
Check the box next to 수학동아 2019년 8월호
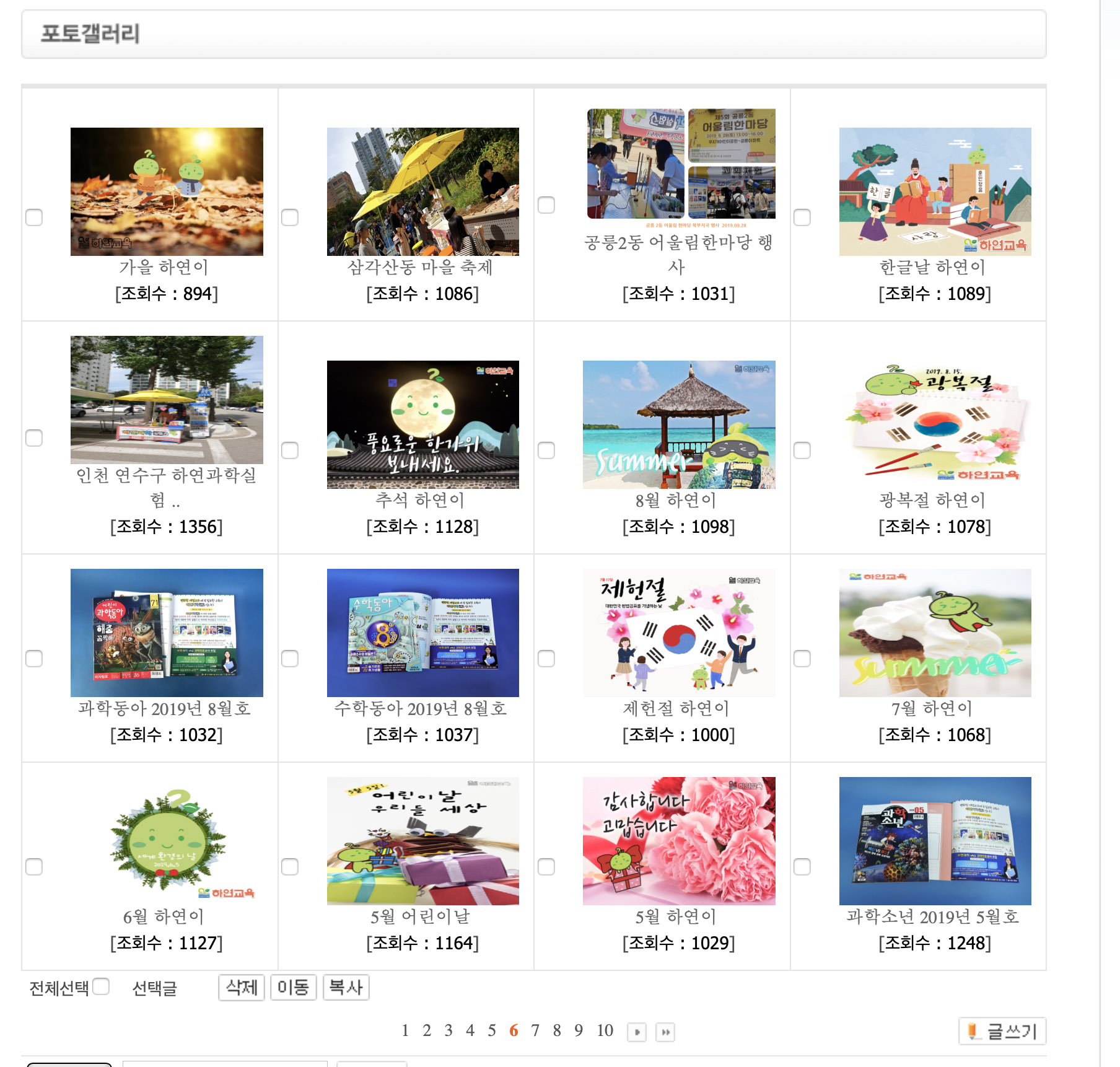click(x=290, y=659)
